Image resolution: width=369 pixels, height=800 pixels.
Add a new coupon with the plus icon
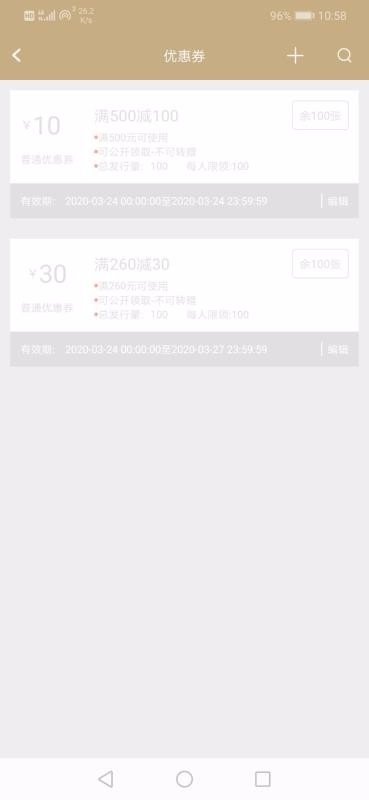tap(296, 56)
